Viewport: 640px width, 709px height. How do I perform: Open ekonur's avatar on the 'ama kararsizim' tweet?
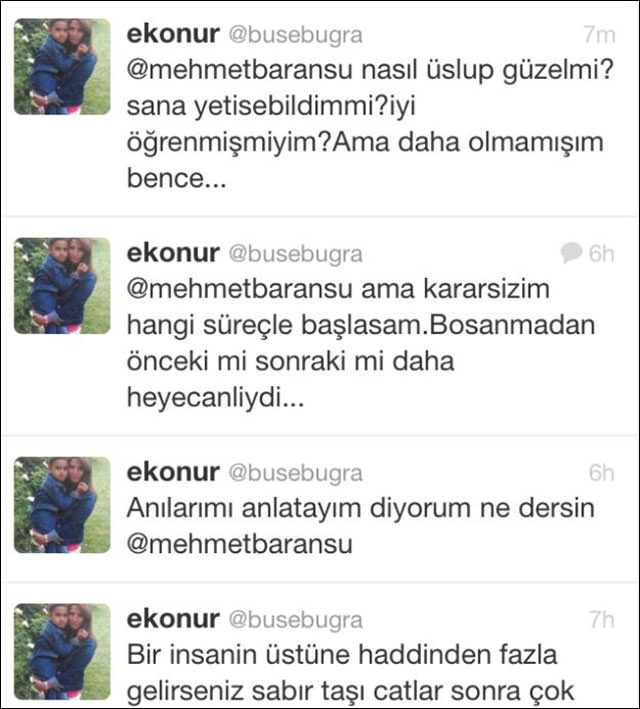(62, 285)
